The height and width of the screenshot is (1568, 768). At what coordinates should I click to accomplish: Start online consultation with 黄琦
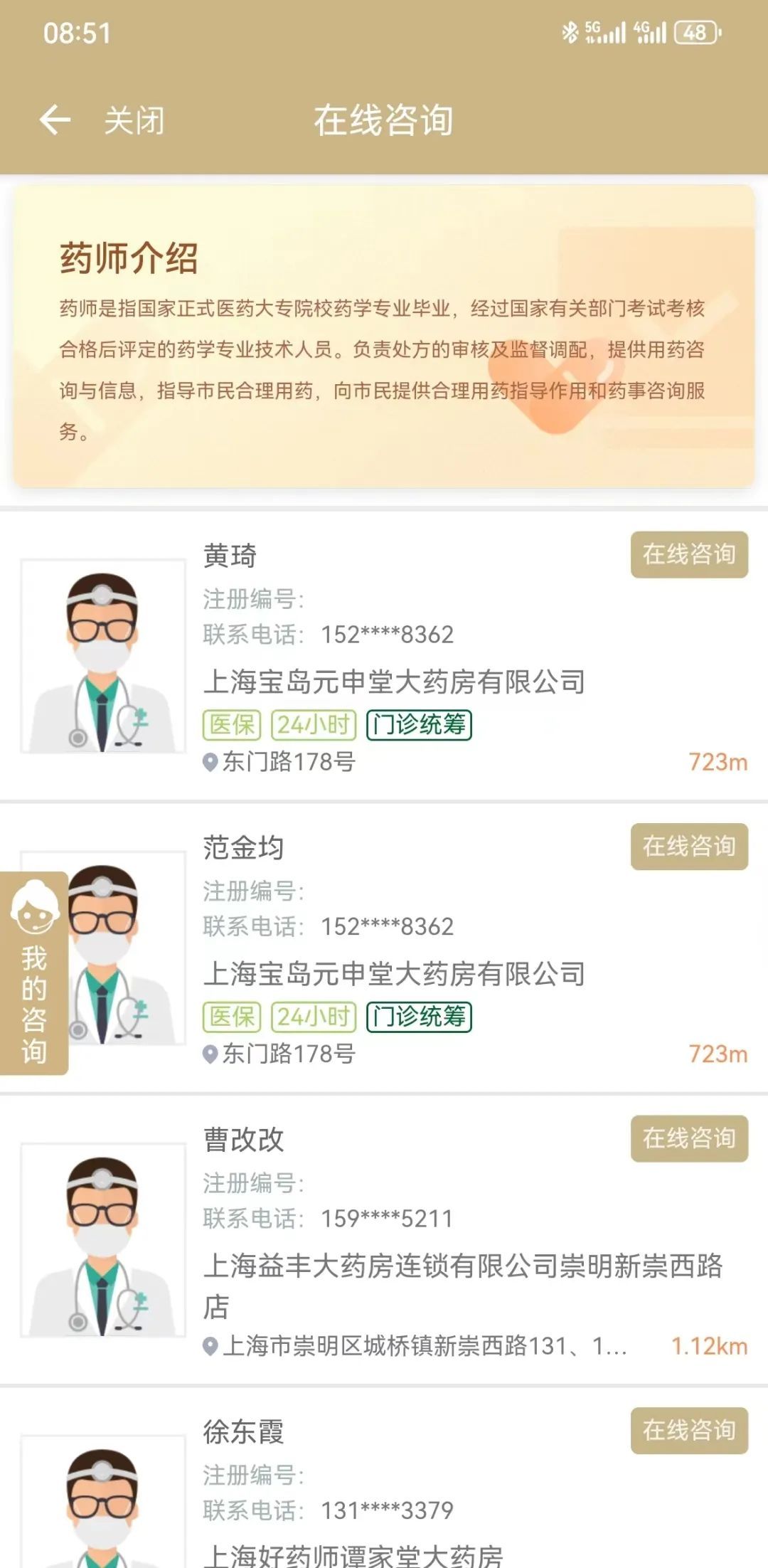(x=688, y=554)
